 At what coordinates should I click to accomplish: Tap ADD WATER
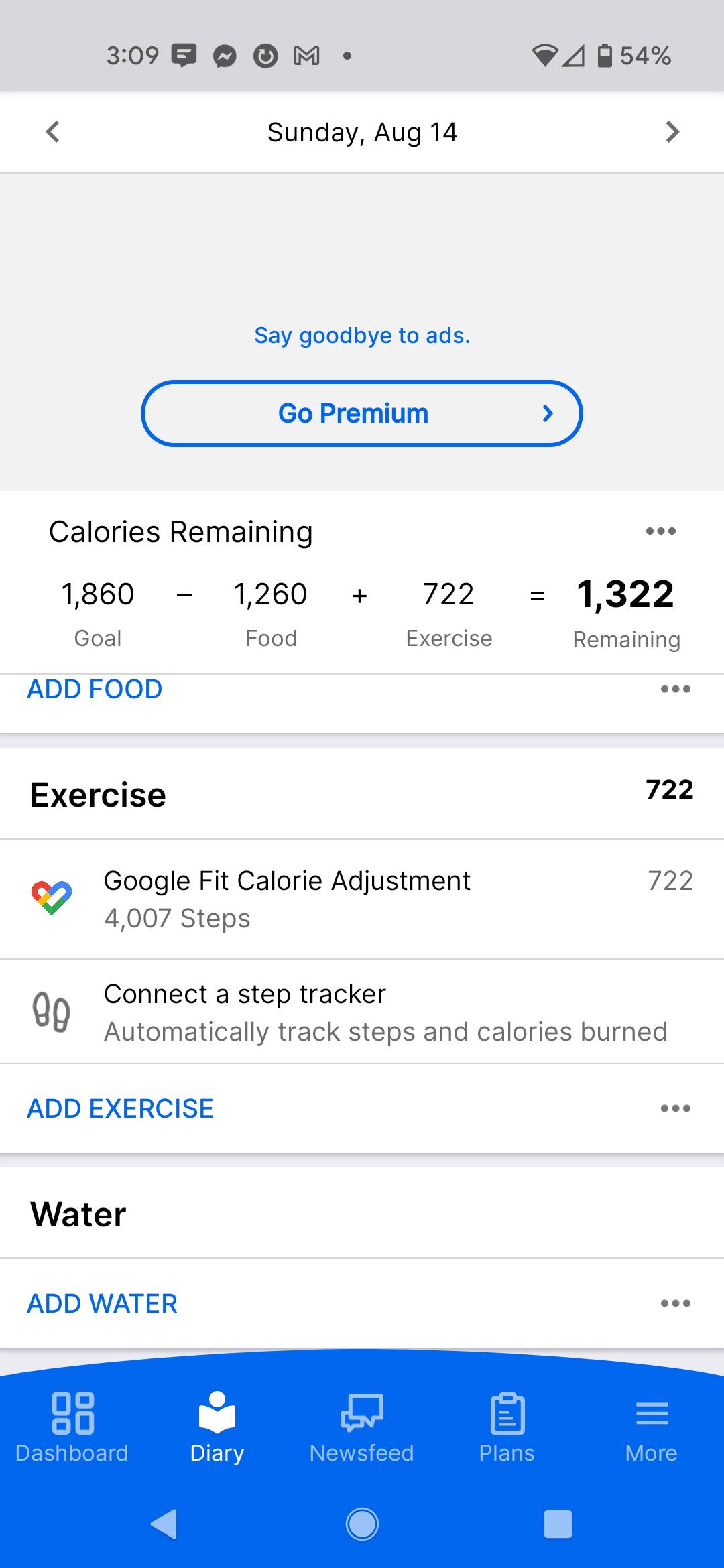(102, 1303)
